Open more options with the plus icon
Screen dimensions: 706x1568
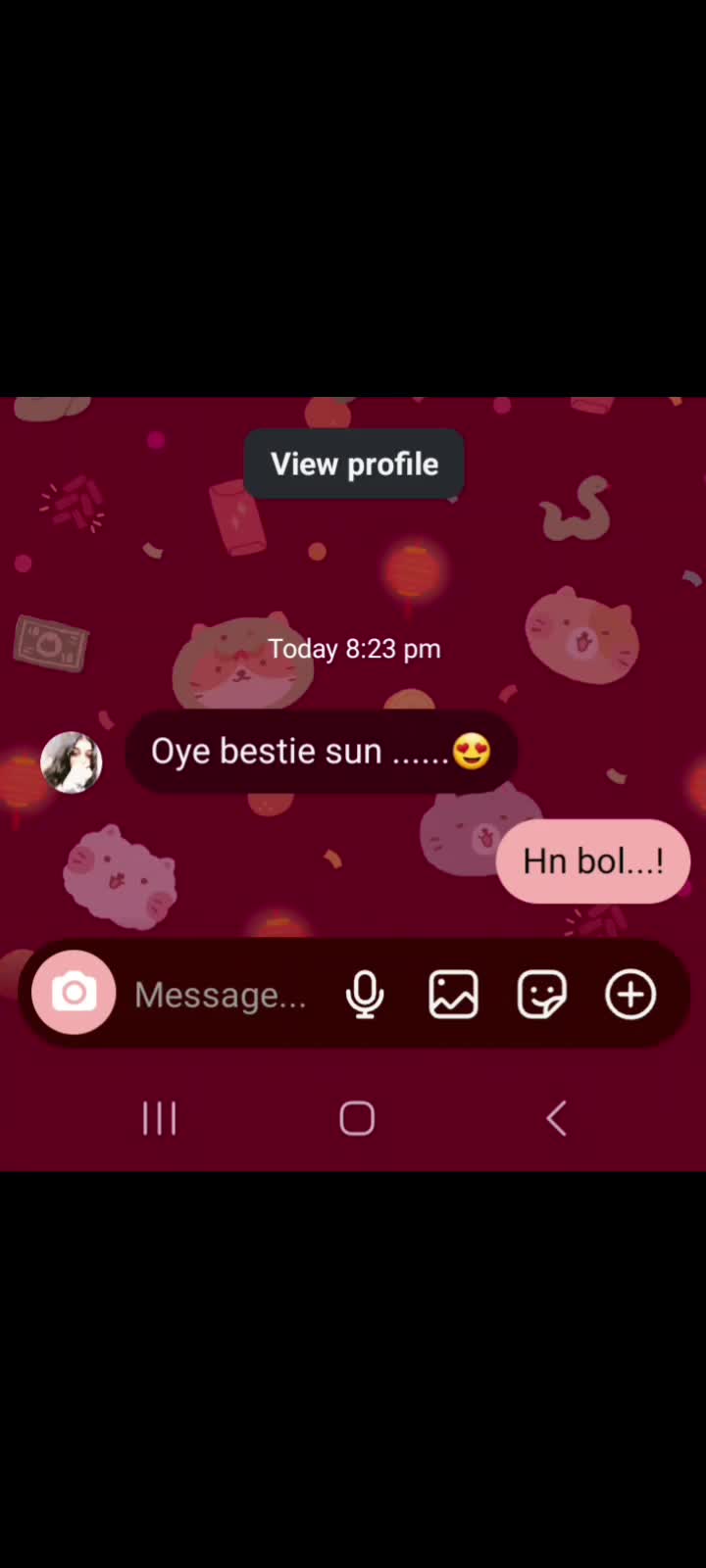[630, 995]
